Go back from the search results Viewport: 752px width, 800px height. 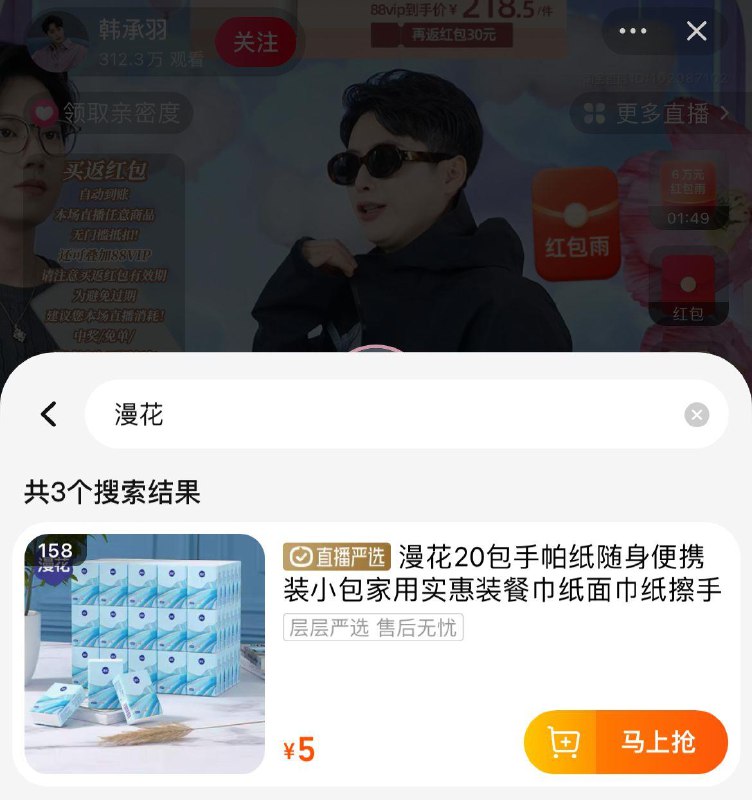tap(49, 414)
